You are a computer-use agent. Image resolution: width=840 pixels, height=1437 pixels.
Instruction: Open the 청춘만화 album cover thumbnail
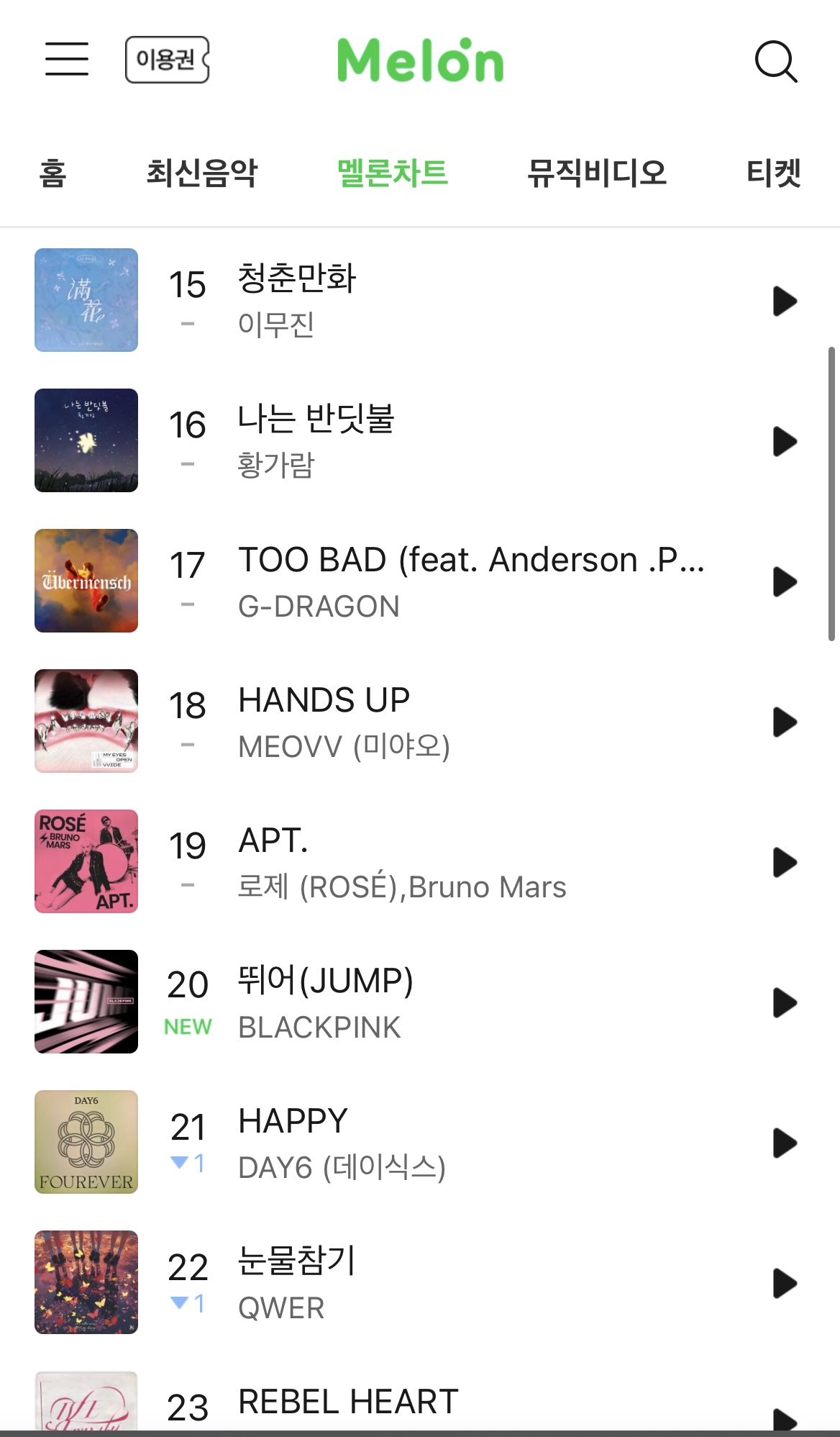(86, 300)
